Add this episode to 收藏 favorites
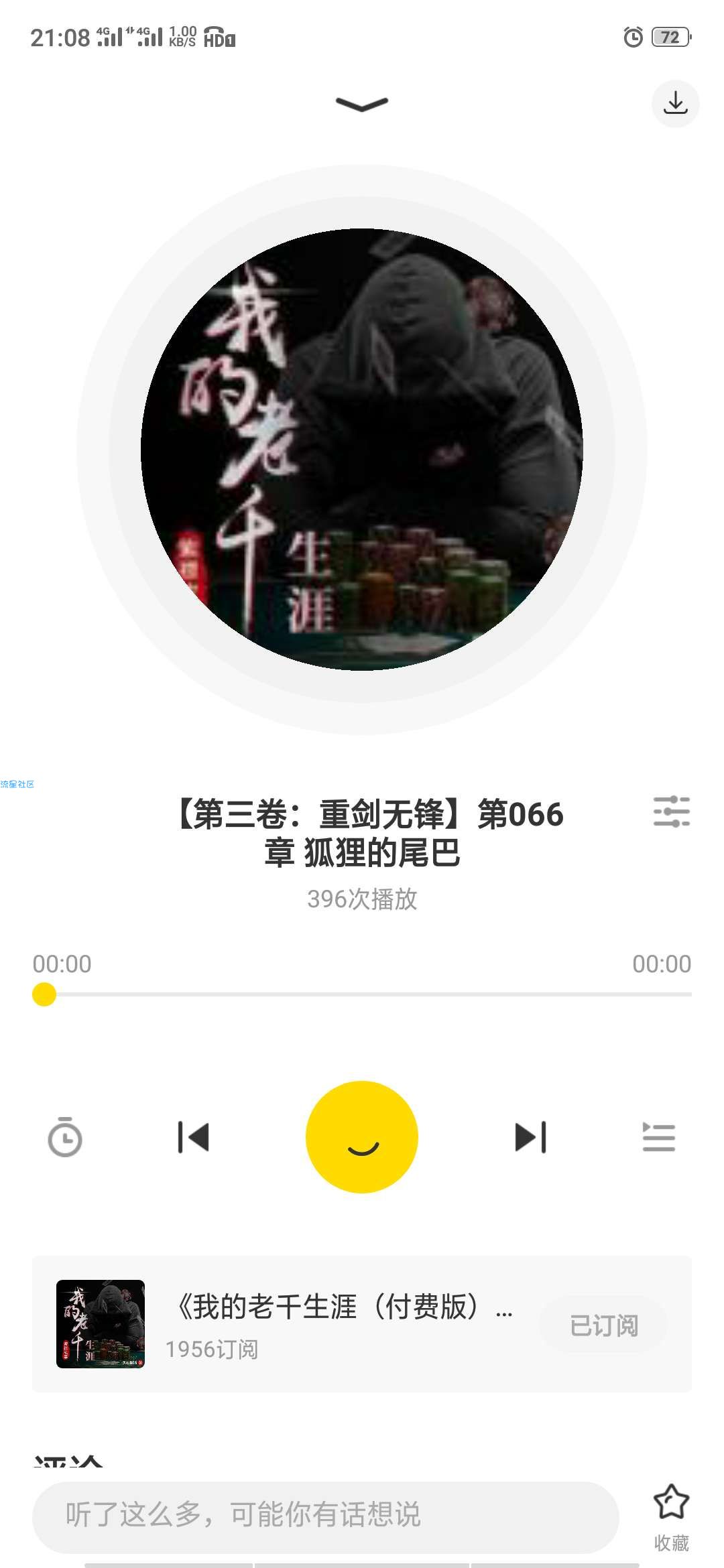This screenshot has height=1568, width=724. click(x=671, y=1518)
